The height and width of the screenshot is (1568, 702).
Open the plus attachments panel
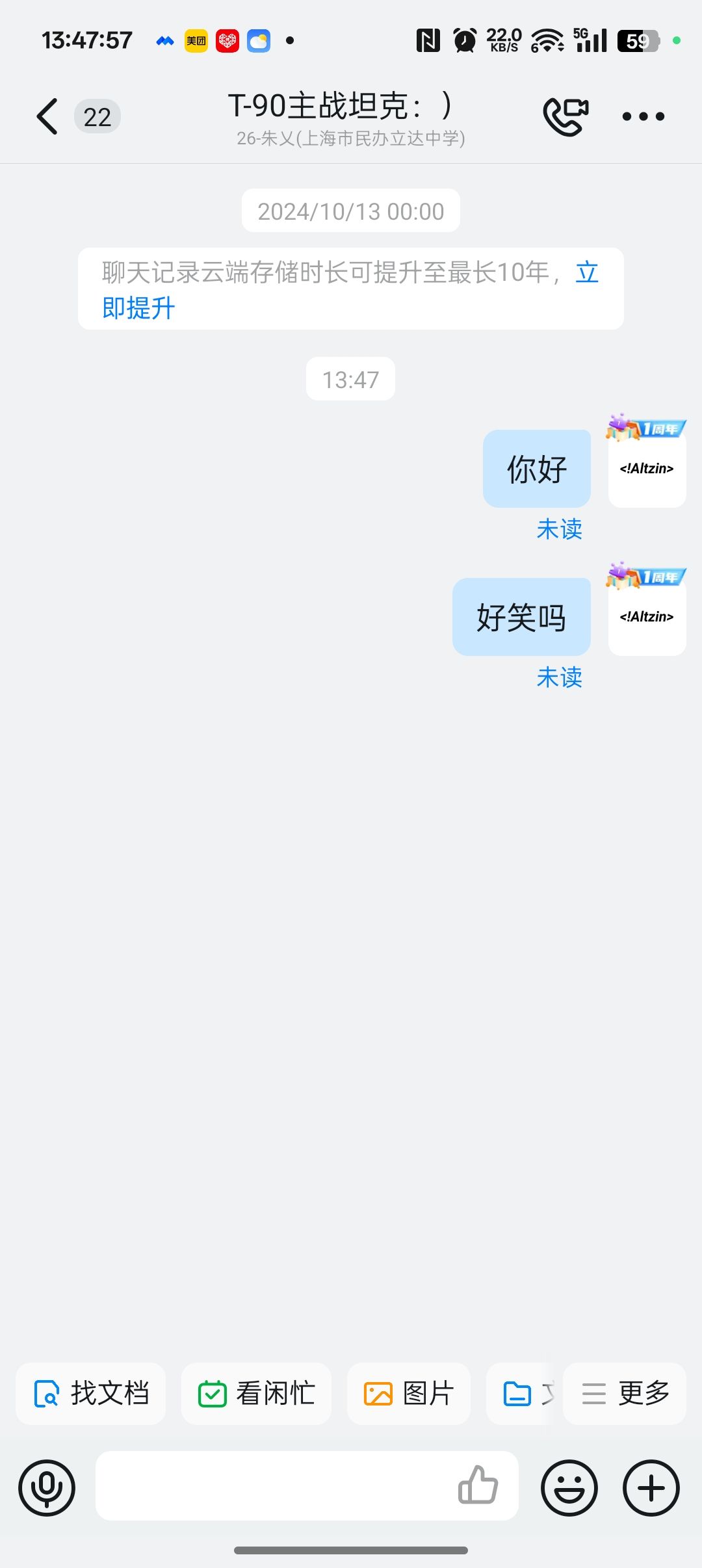point(651,1487)
